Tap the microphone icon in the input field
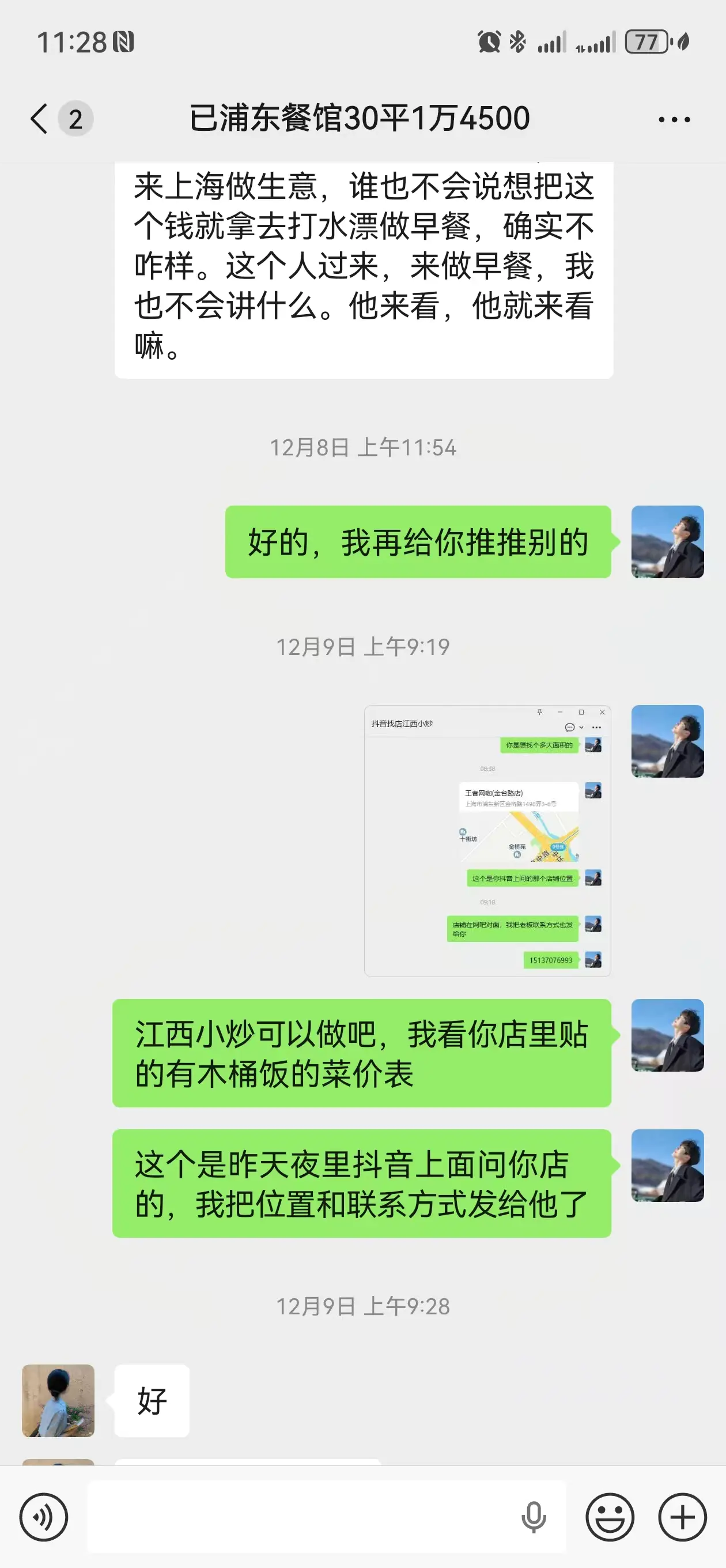 click(x=534, y=1517)
